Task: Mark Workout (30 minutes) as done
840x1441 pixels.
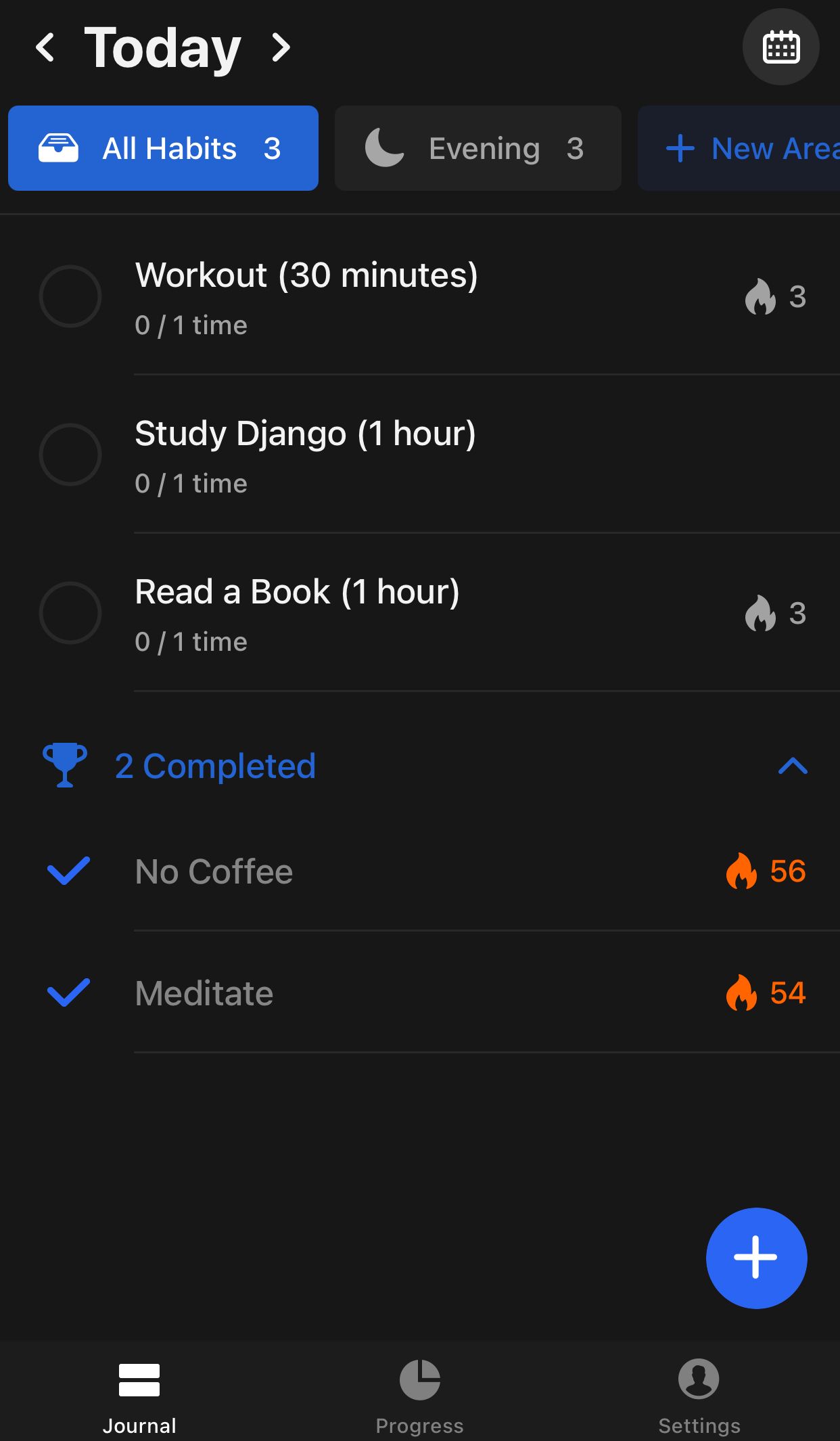Action: click(70, 296)
